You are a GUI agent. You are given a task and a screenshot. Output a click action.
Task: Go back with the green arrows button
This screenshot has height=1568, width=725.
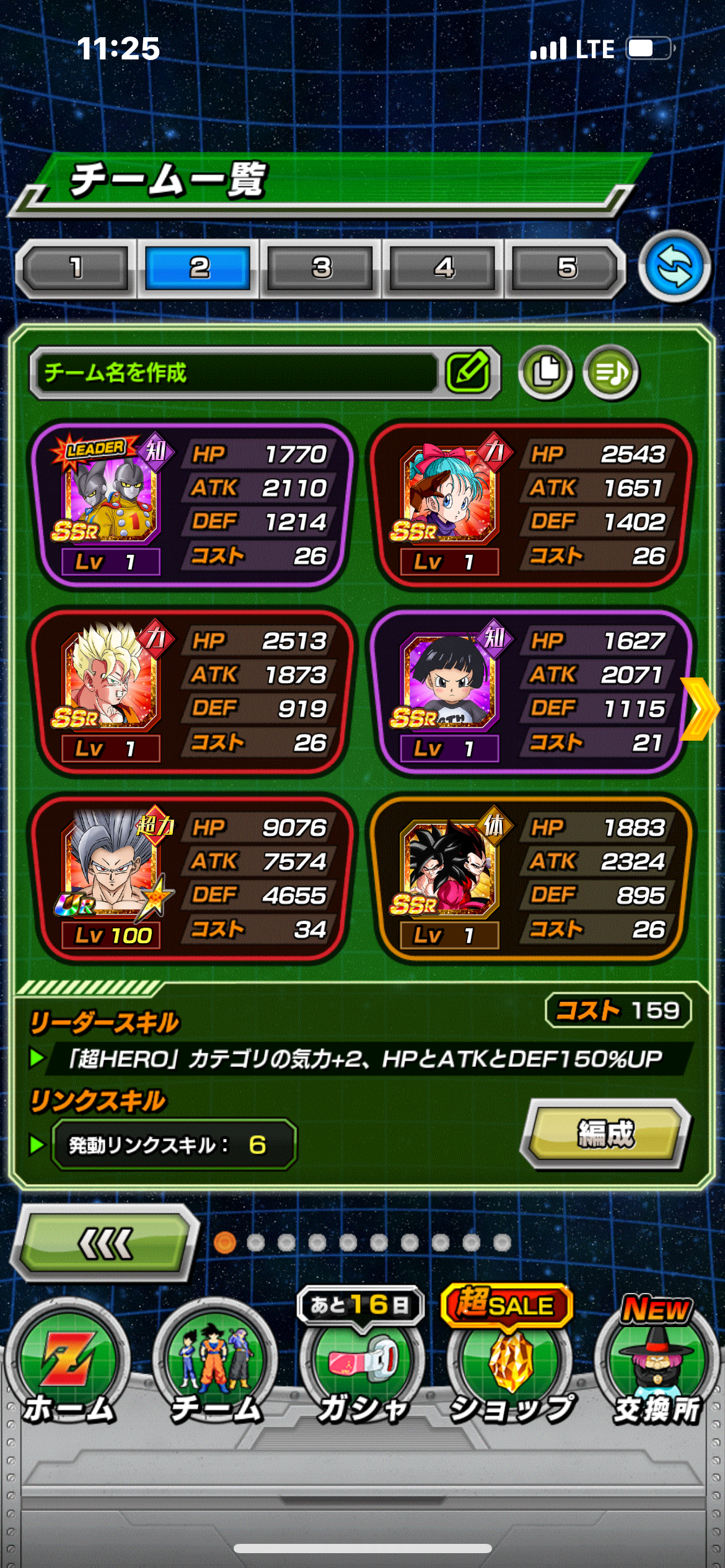tap(105, 1244)
